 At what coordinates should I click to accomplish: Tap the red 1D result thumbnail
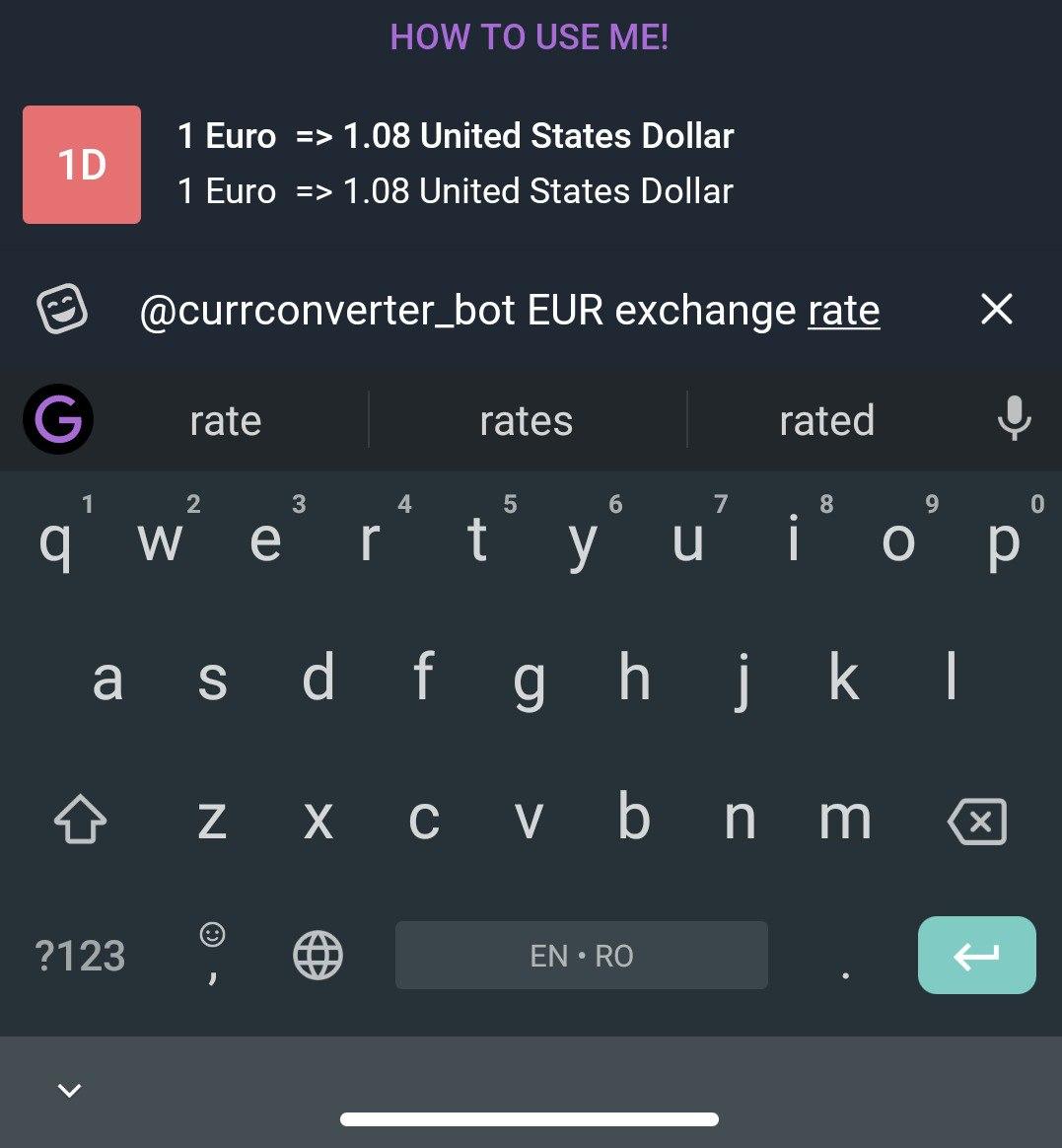point(82,164)
